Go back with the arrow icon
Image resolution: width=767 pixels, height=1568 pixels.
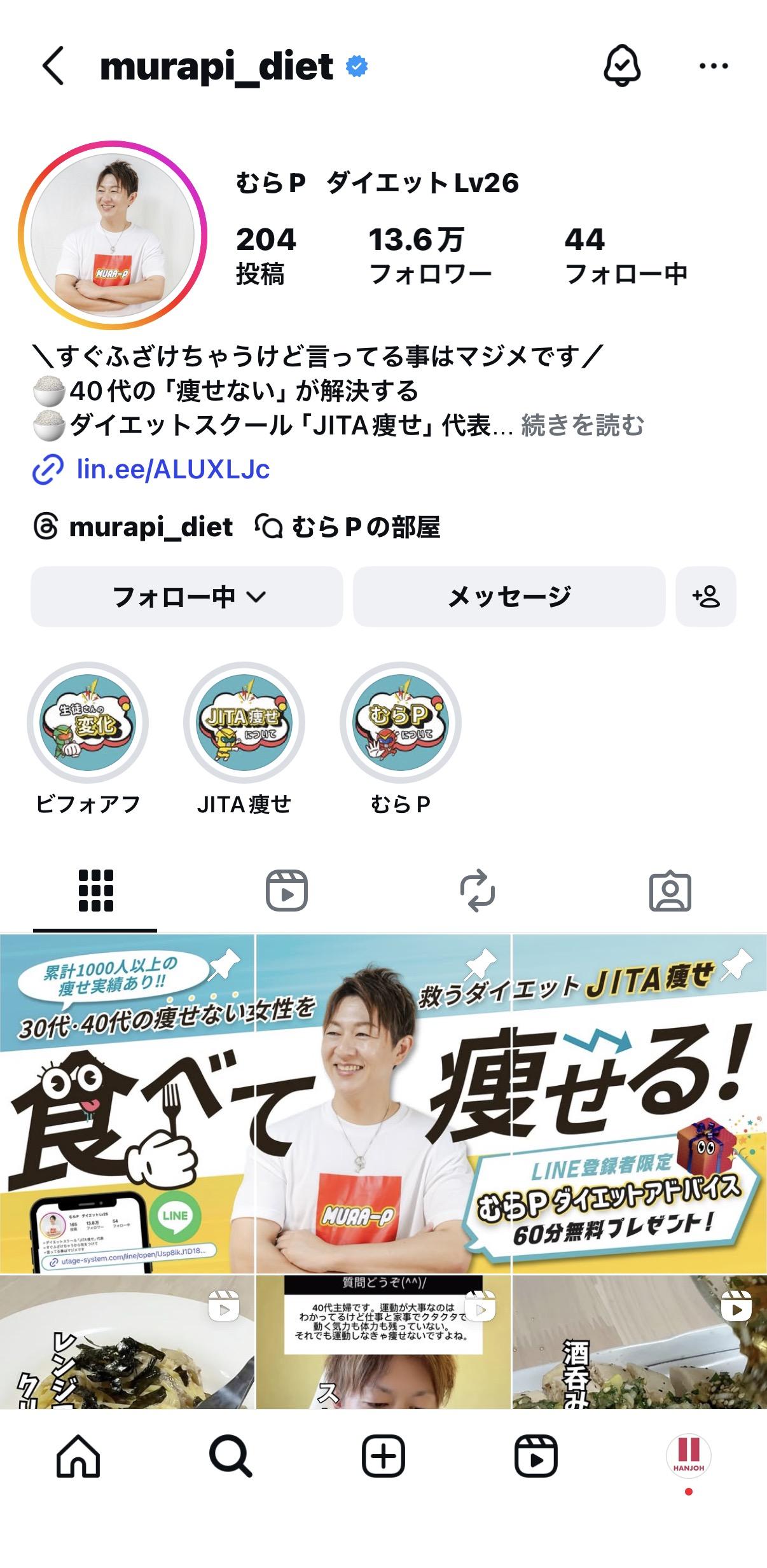click(53, 66)
